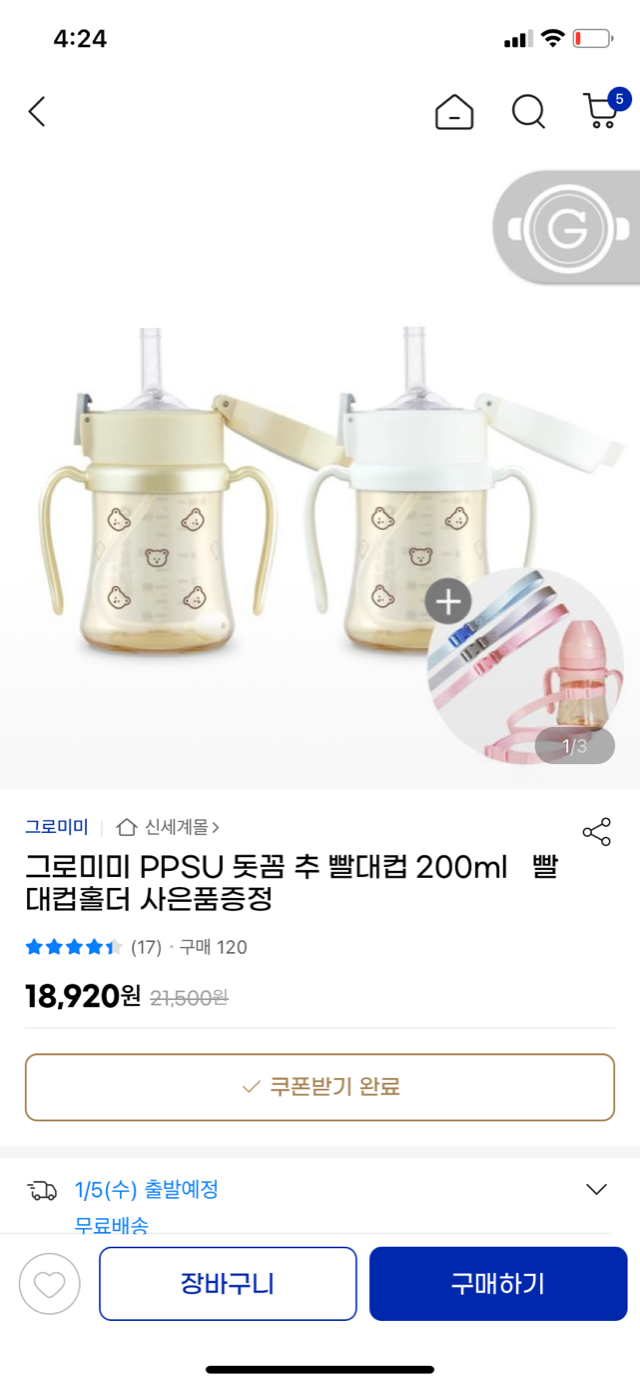The width and height of the screenshot is (640, 1386).
Task: Open the home icon in the top bar
Action: tap(454, 112)
